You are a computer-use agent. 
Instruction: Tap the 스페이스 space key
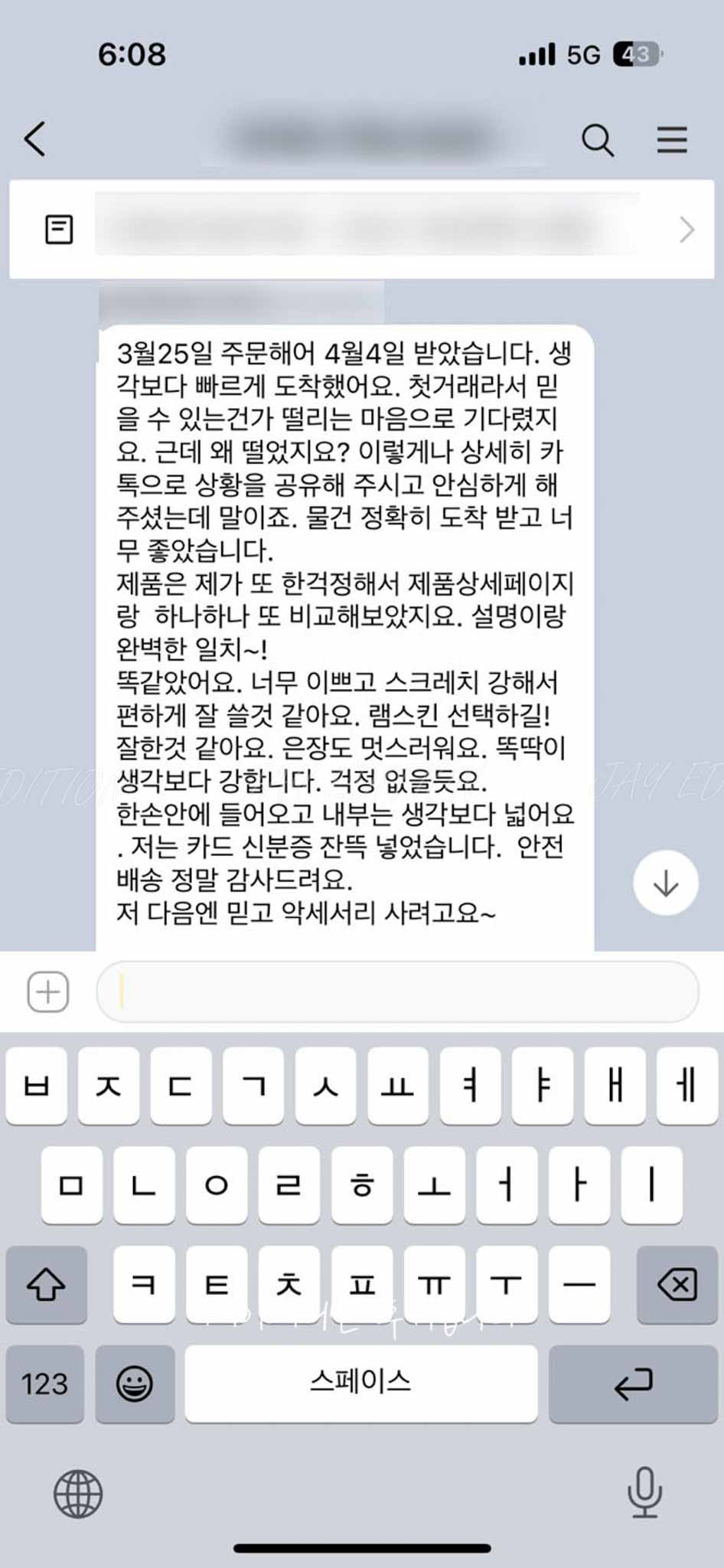pyautogui.click(x=360, y=1383)
